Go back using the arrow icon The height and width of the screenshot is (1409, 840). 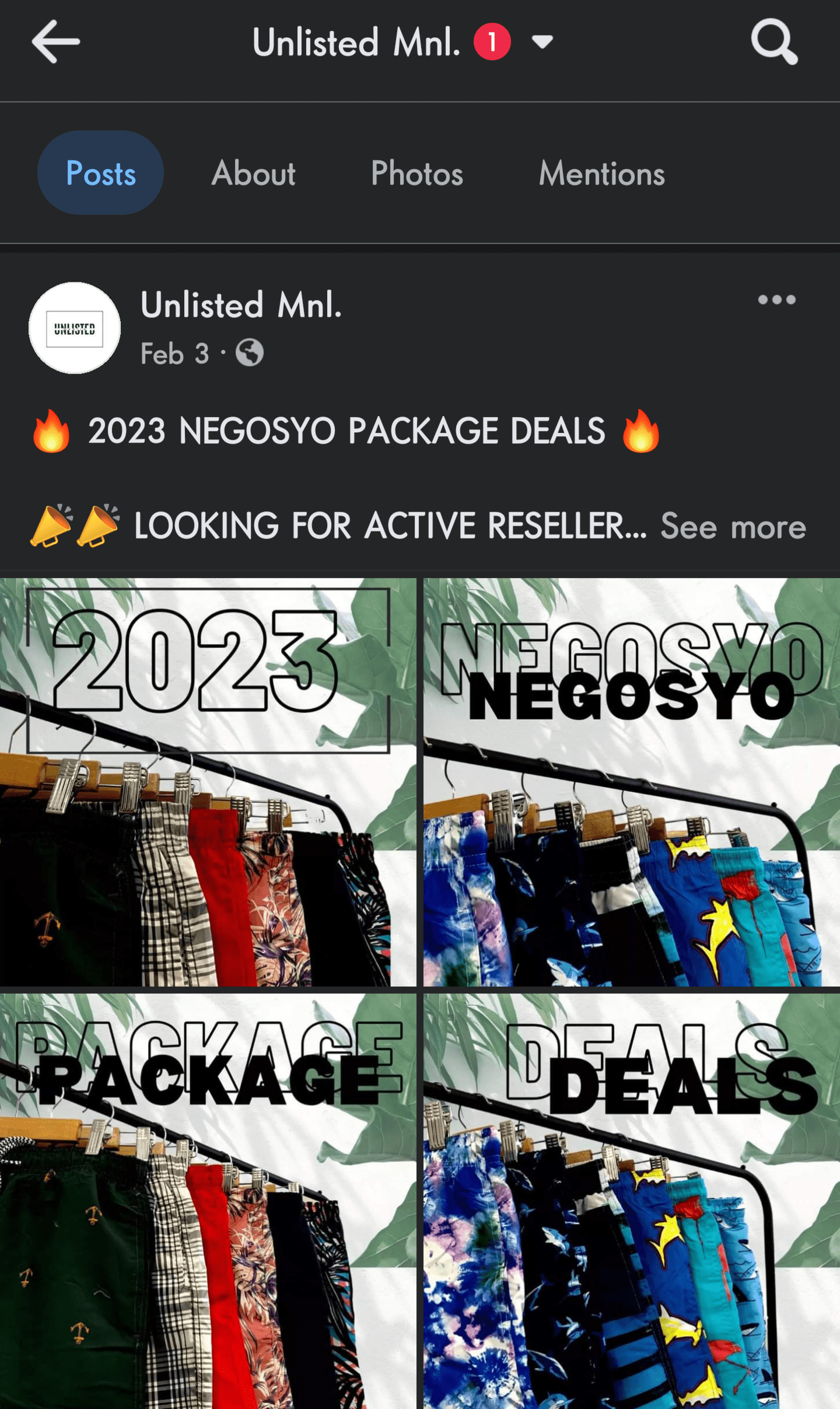pyautogui.click(x=55, y=41)
